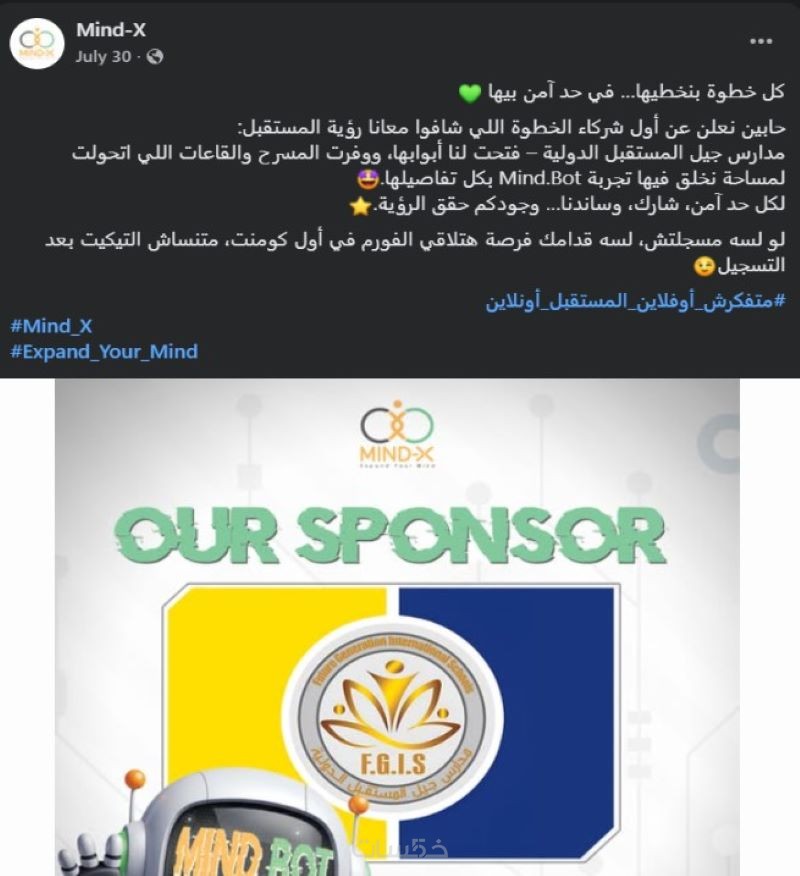Open the post's three-dot options menu
800x876 pixels.
click(x=762, y=42)
